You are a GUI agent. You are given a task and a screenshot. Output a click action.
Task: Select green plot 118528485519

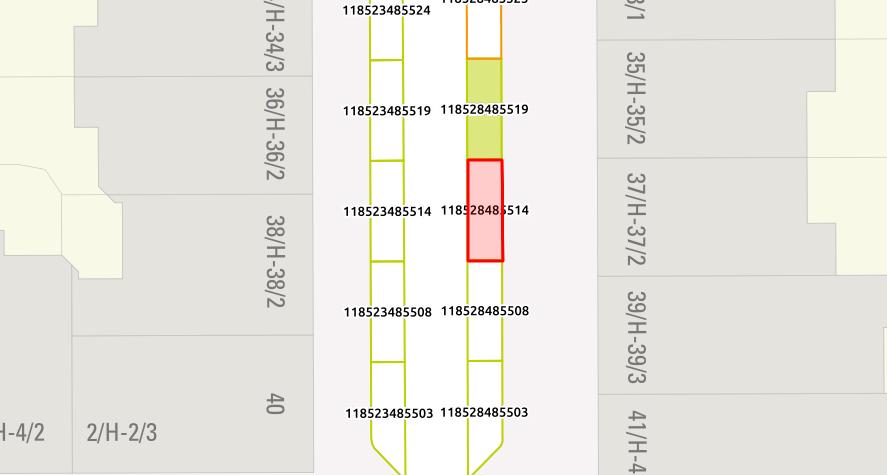(x=484, y=135)
